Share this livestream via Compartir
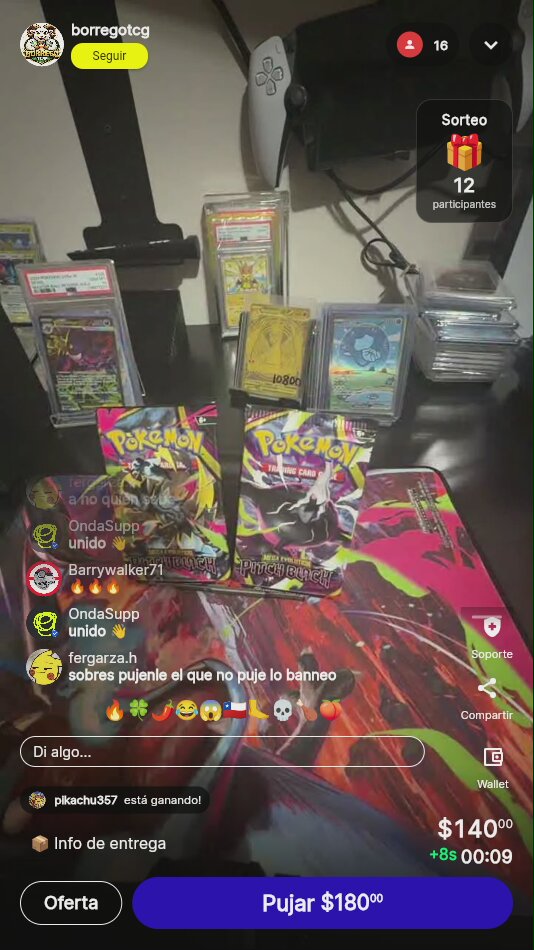Viewport: 534px width, 950px height. pyautogui.click(x=487, y=699)
